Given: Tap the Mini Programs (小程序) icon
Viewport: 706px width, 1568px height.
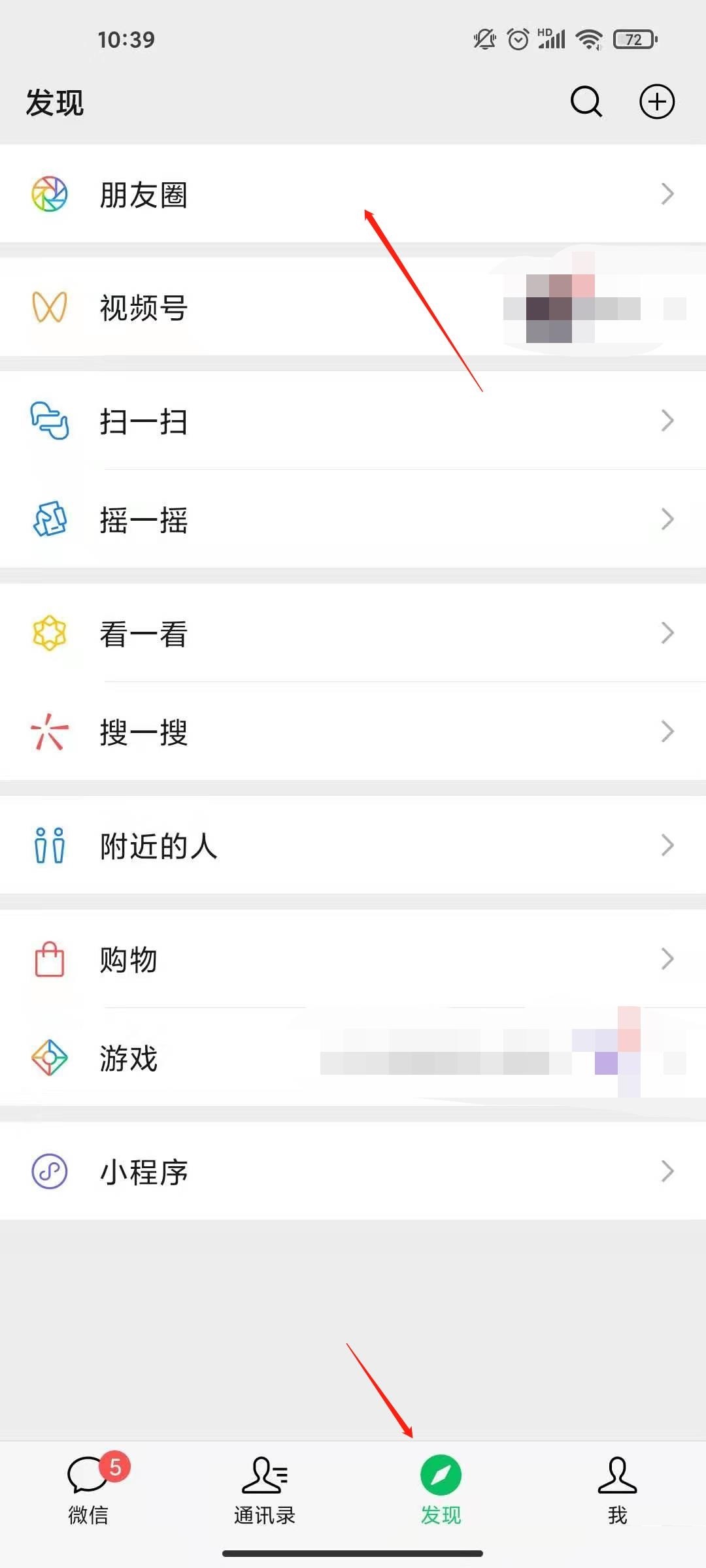Looking at the screenshot, I should coord(49,1171).
